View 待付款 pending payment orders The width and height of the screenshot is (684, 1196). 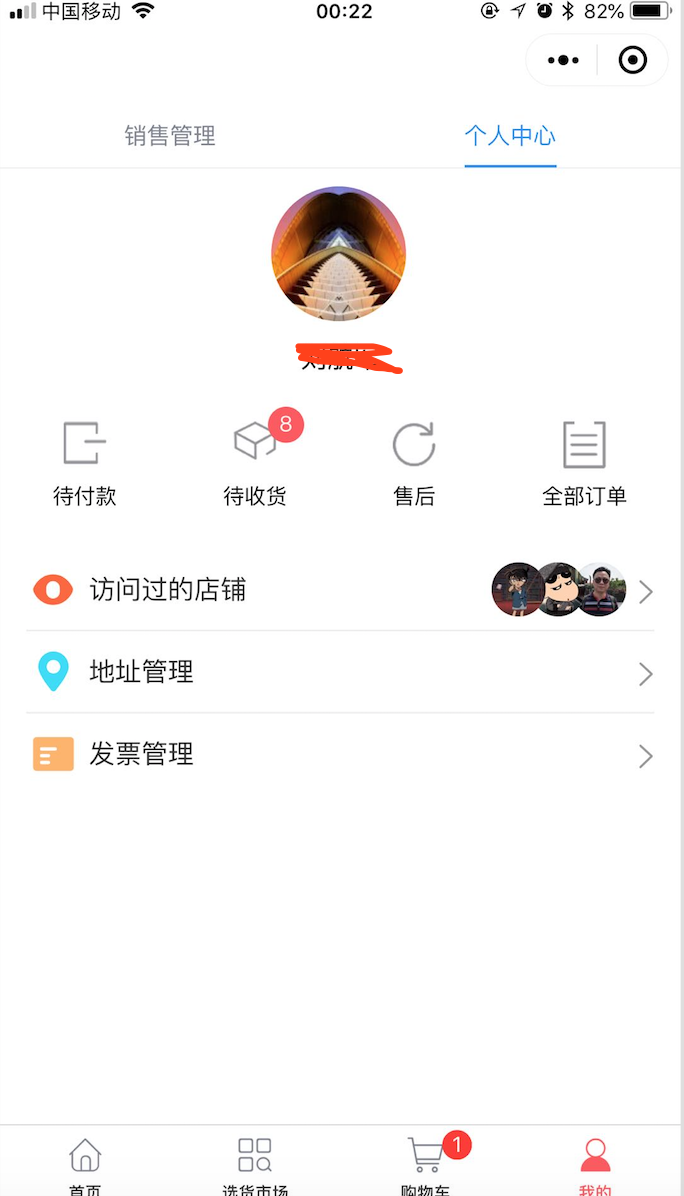click(x=85, y=464)
